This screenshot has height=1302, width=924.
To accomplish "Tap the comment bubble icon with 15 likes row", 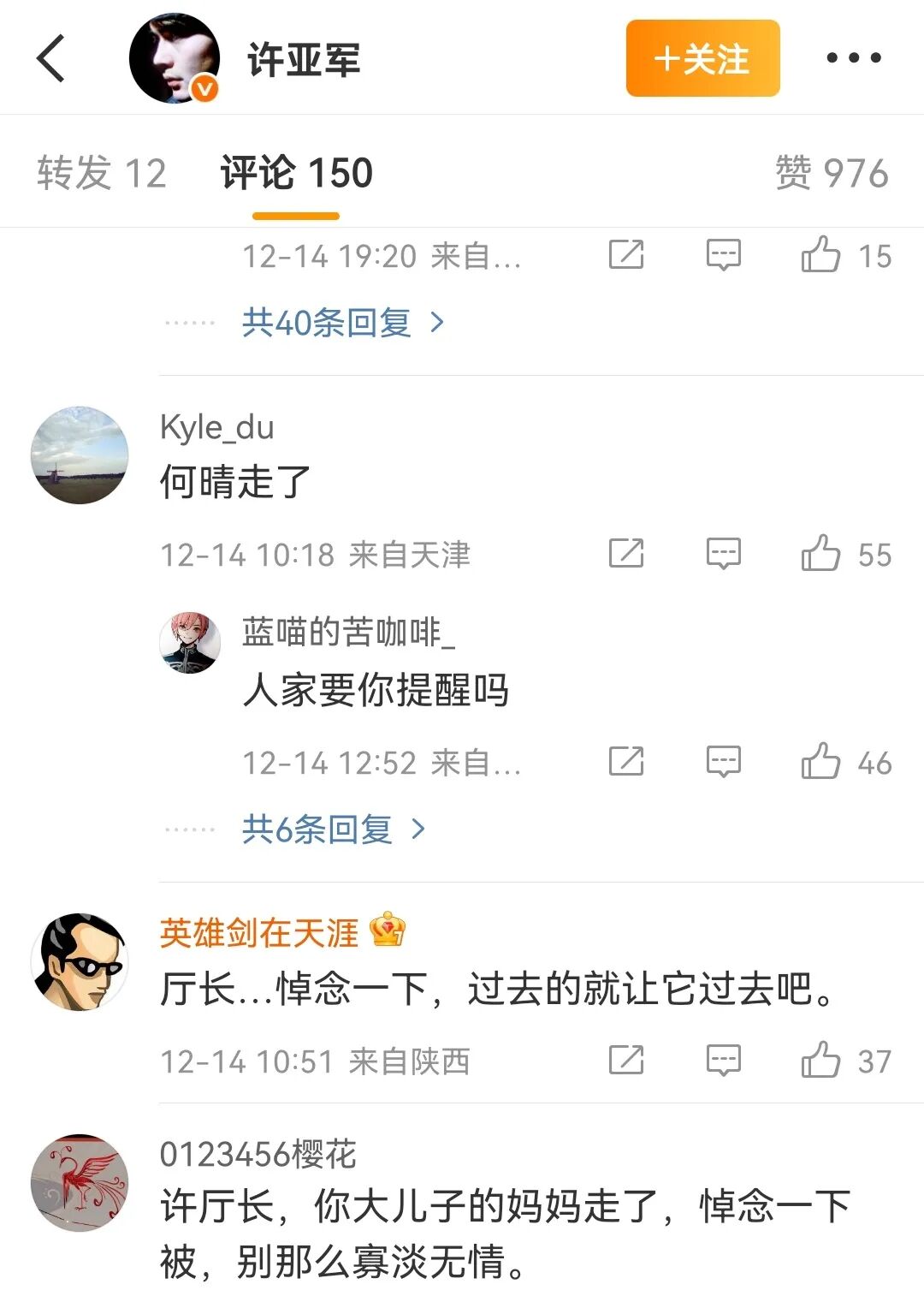I will (x=725, y=254).
